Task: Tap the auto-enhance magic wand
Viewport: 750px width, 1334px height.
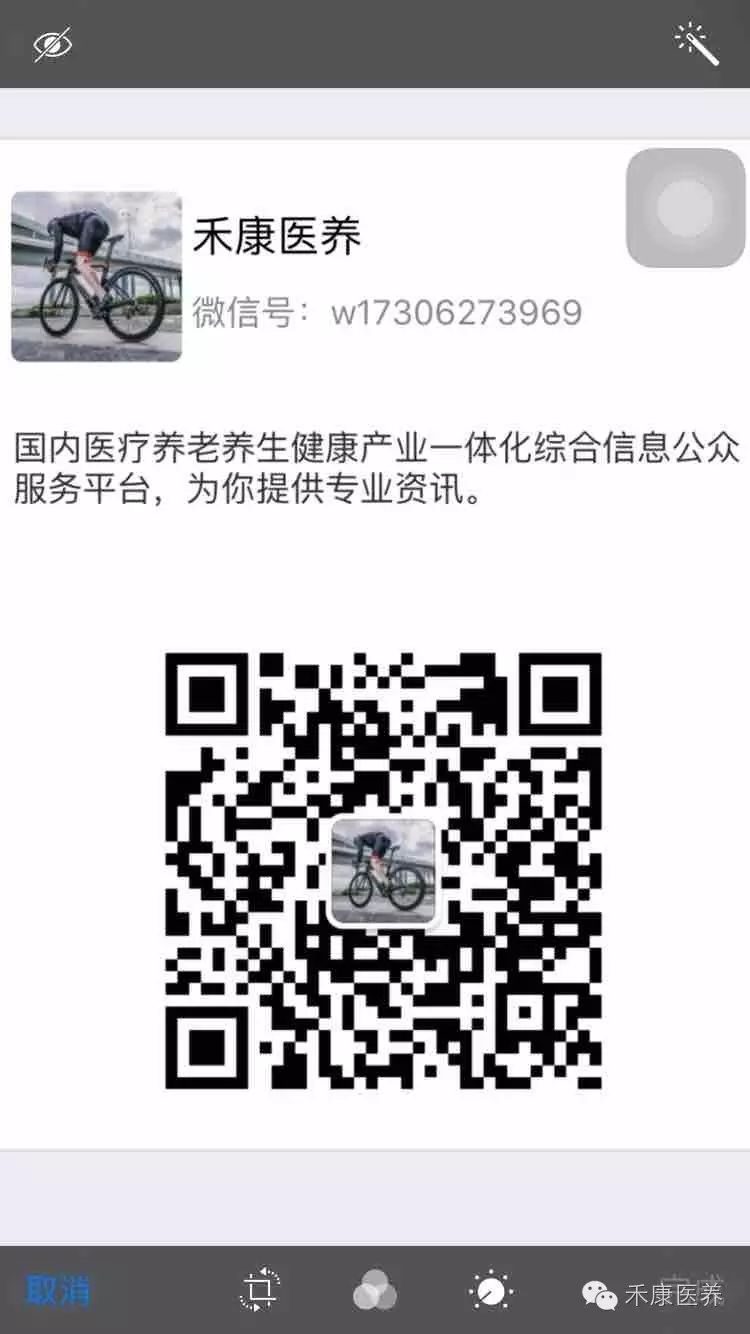Action: pyautogui.click(x=697, y=44)
